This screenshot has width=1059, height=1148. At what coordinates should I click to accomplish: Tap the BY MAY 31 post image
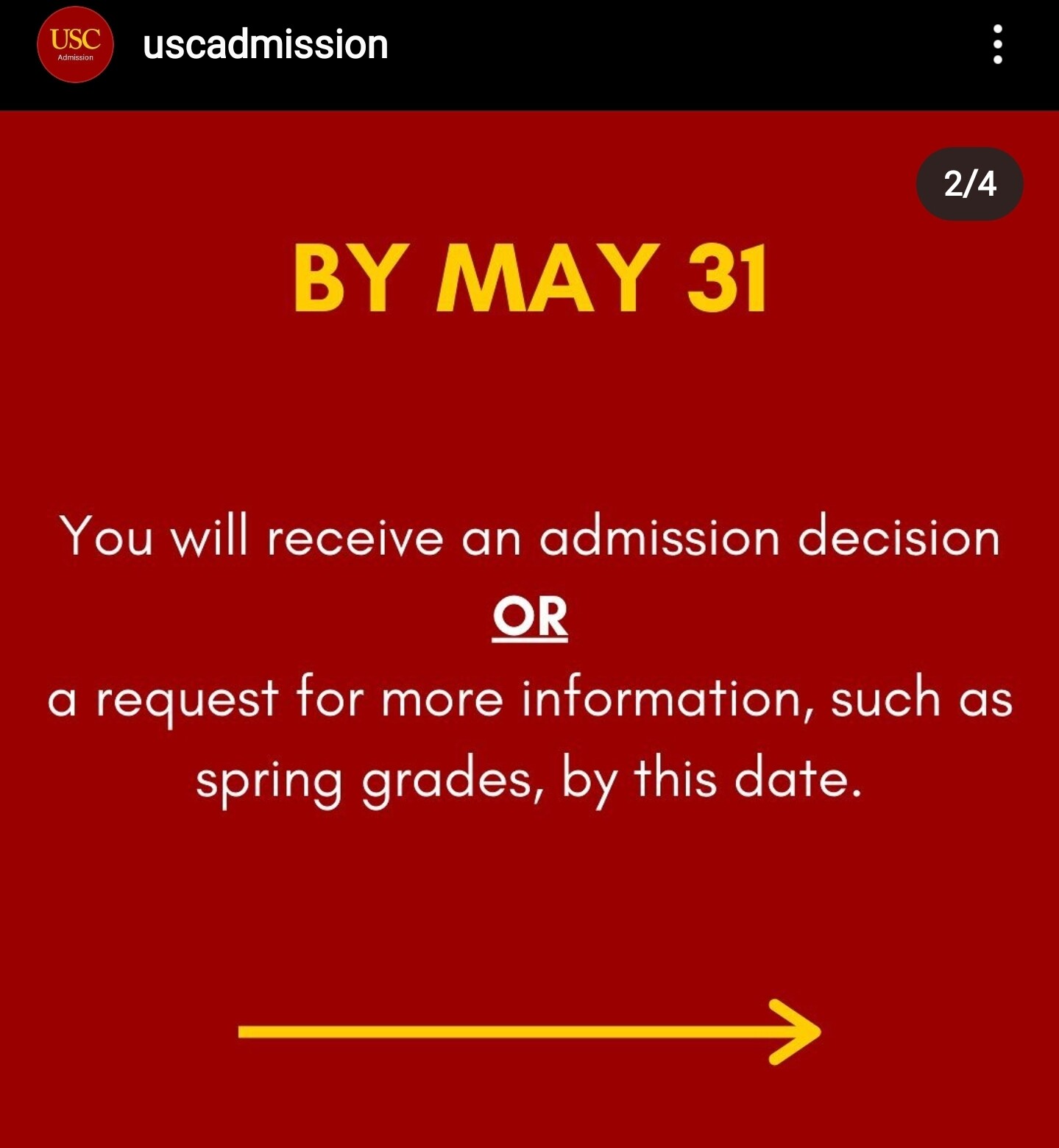click(530, 626)
